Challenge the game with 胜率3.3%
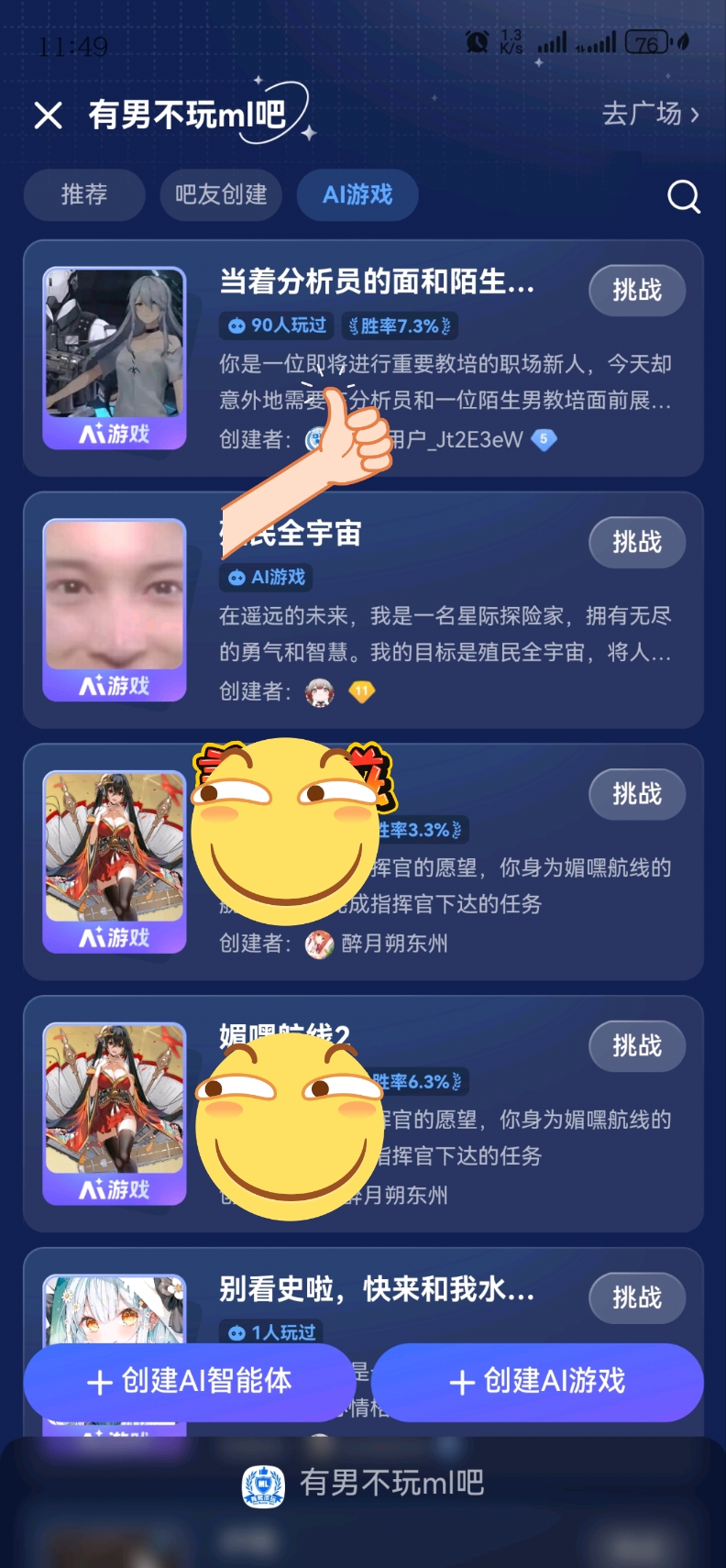726x1568 pixels. tap(636, 794)
